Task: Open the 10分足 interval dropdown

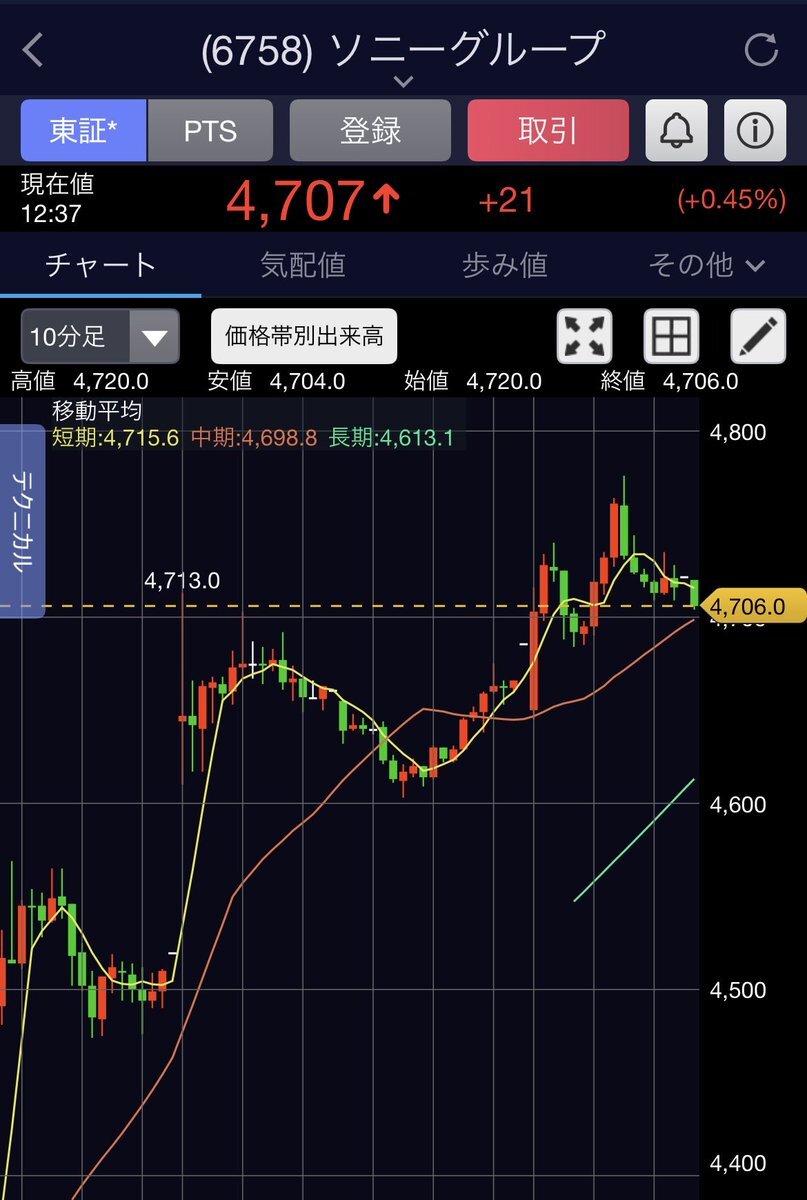Action: tap(100, 336)
